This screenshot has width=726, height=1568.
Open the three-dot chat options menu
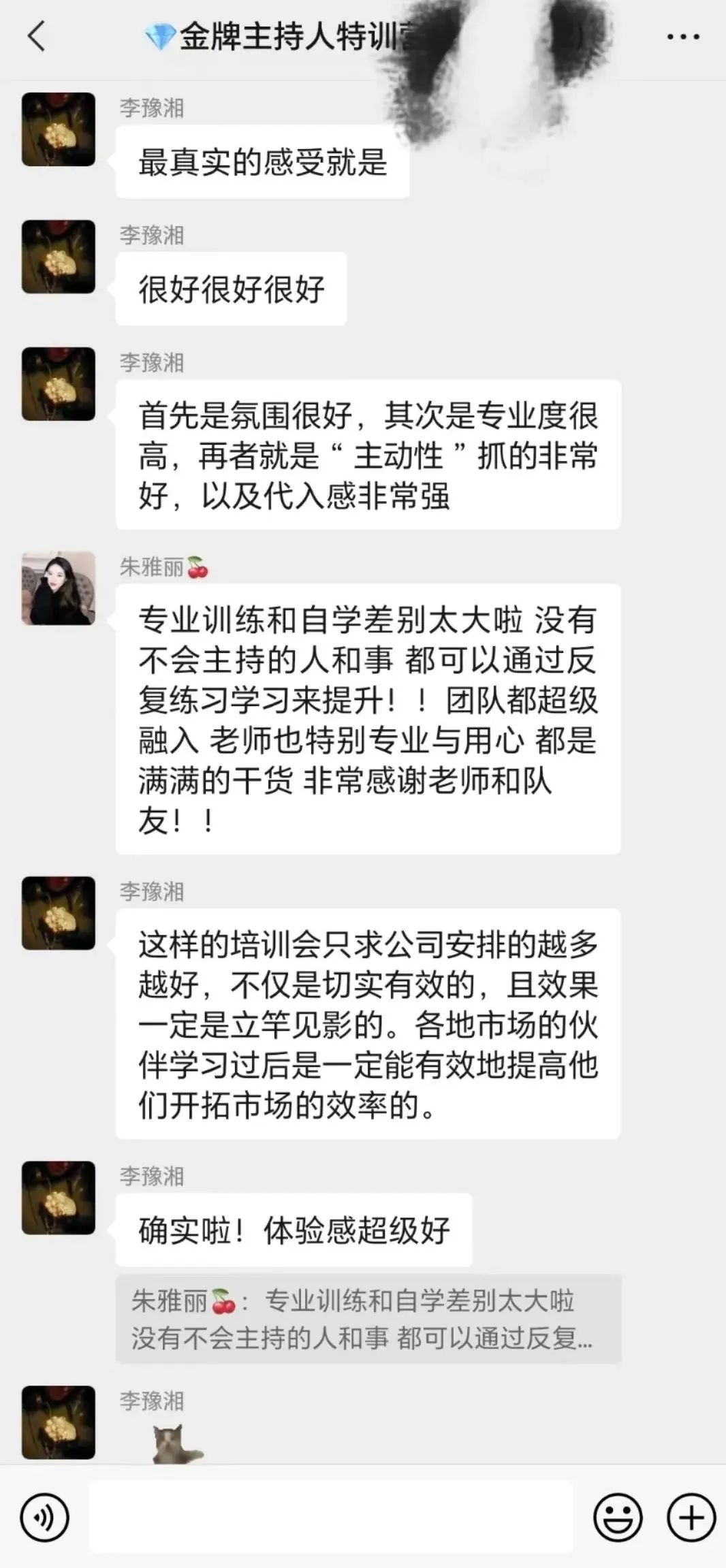click(682, 37)
